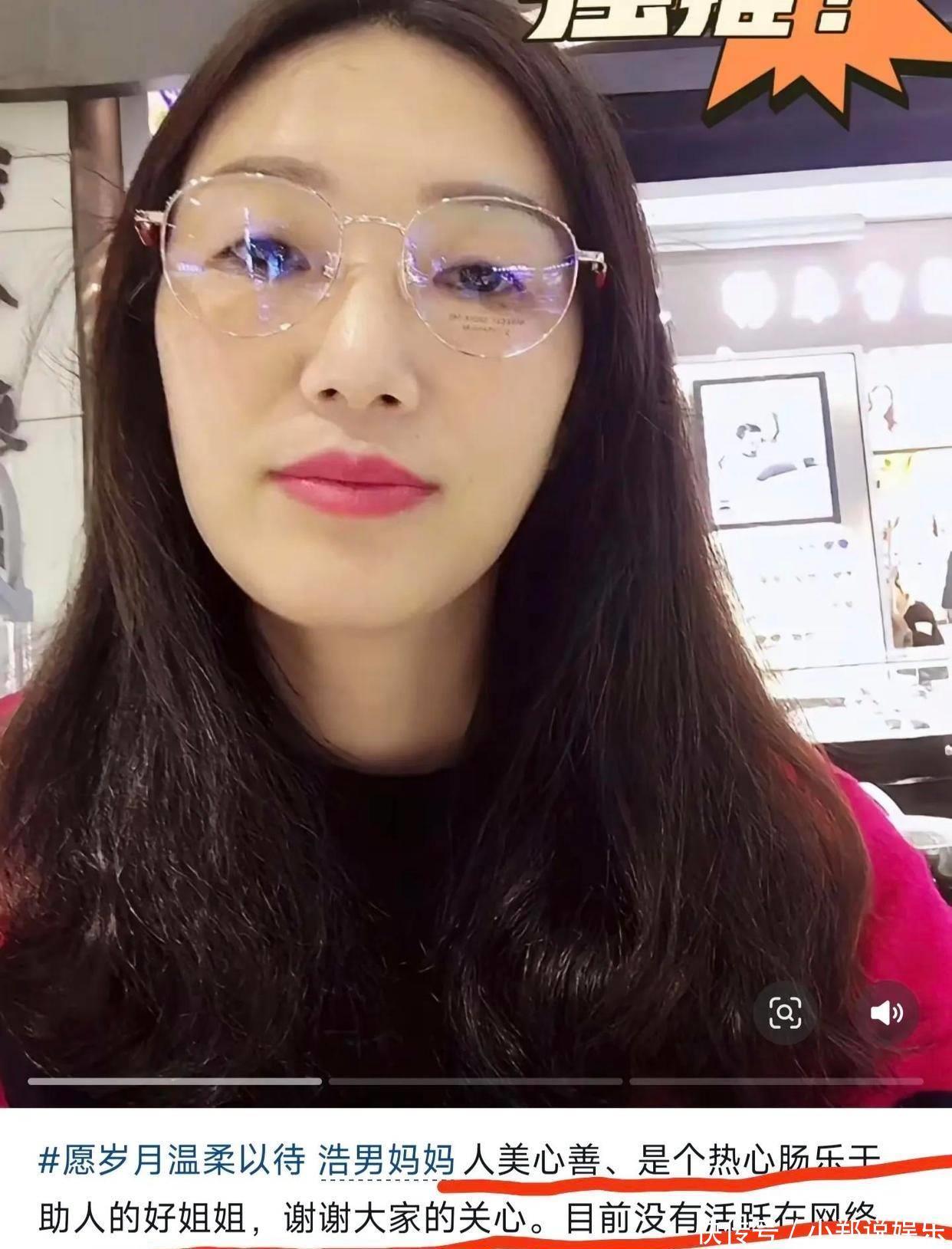The image size is (952, 1249).
Task: Open the 浩男妈妈 profile mention
Action: pyautogui.click(x=386, y=1160)
